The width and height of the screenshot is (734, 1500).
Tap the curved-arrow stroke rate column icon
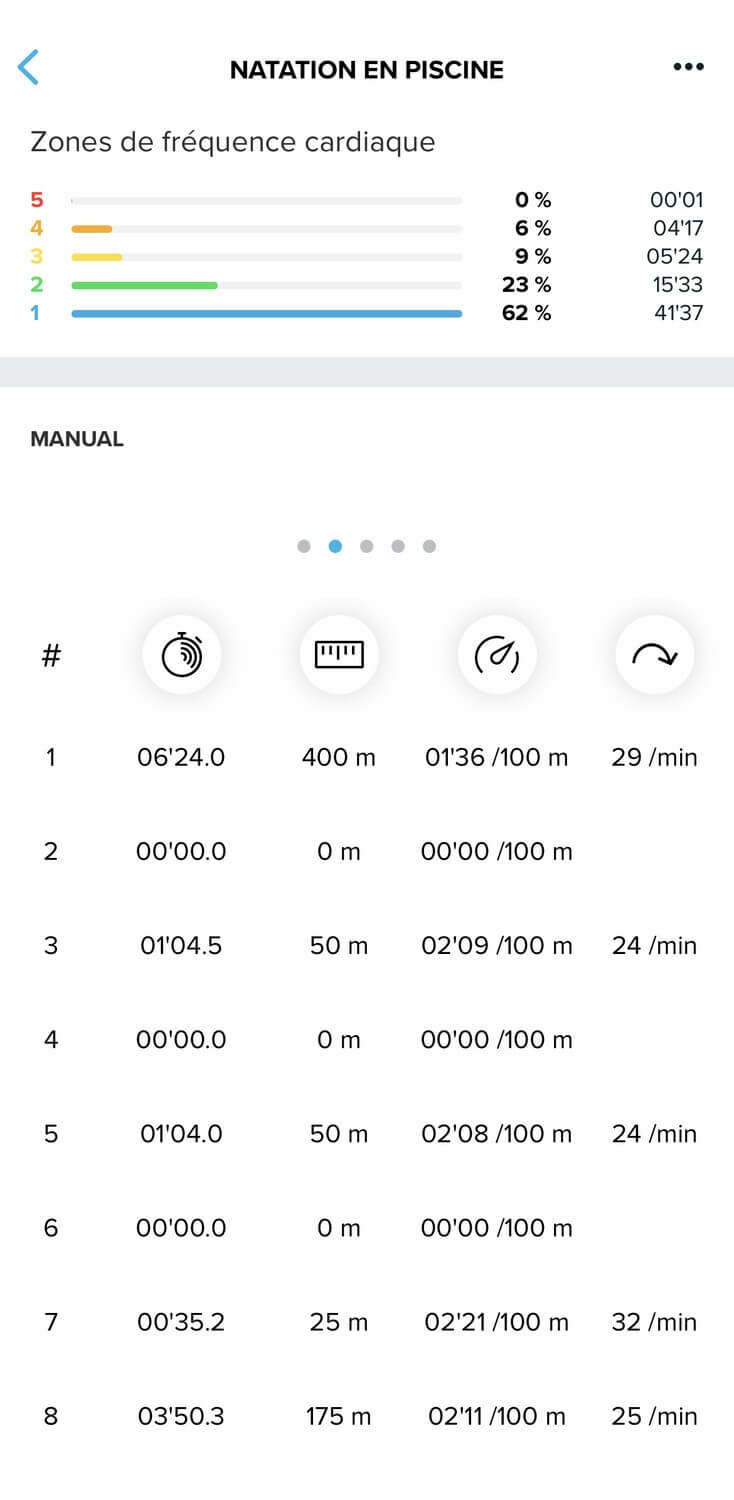(x=655, y=655)
